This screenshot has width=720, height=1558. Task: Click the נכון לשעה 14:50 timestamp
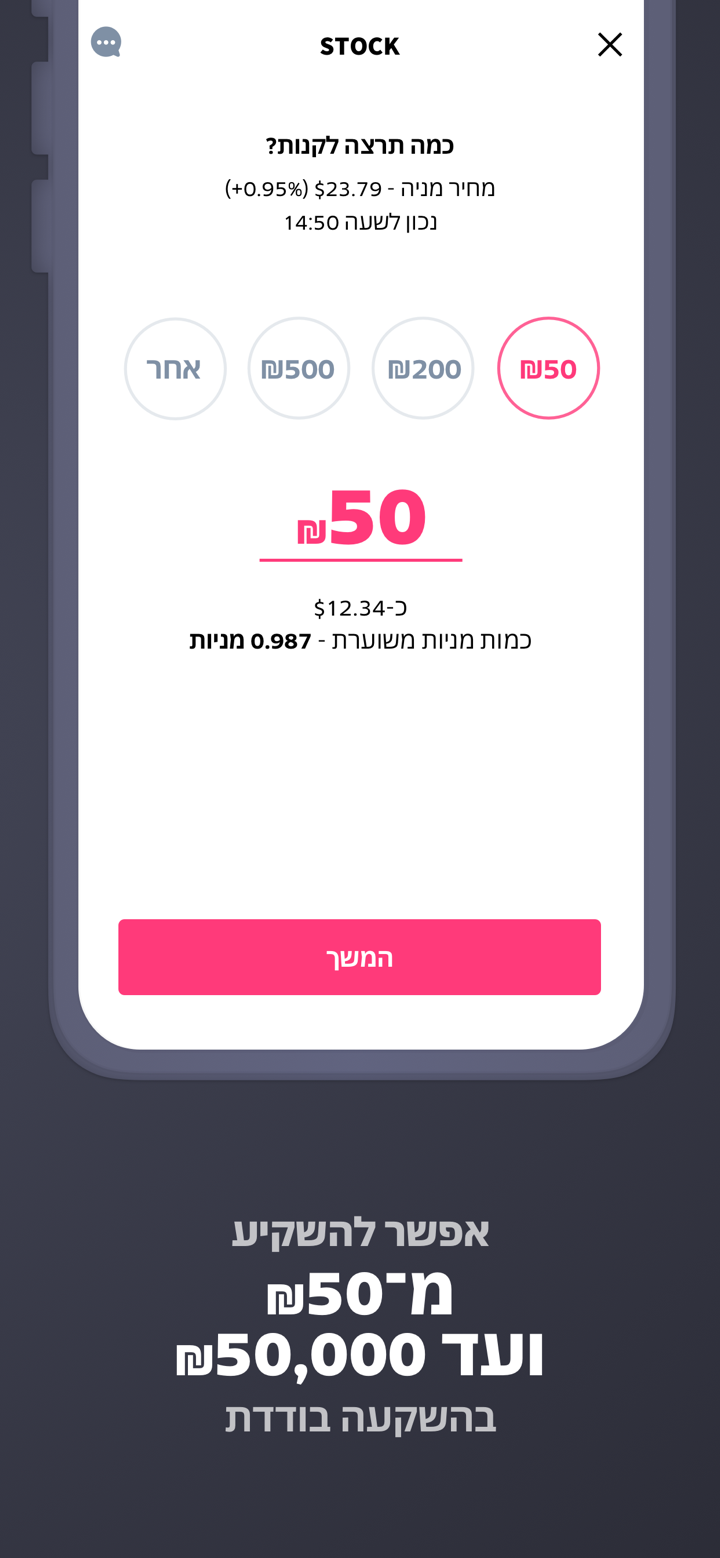tap(360, 221)
